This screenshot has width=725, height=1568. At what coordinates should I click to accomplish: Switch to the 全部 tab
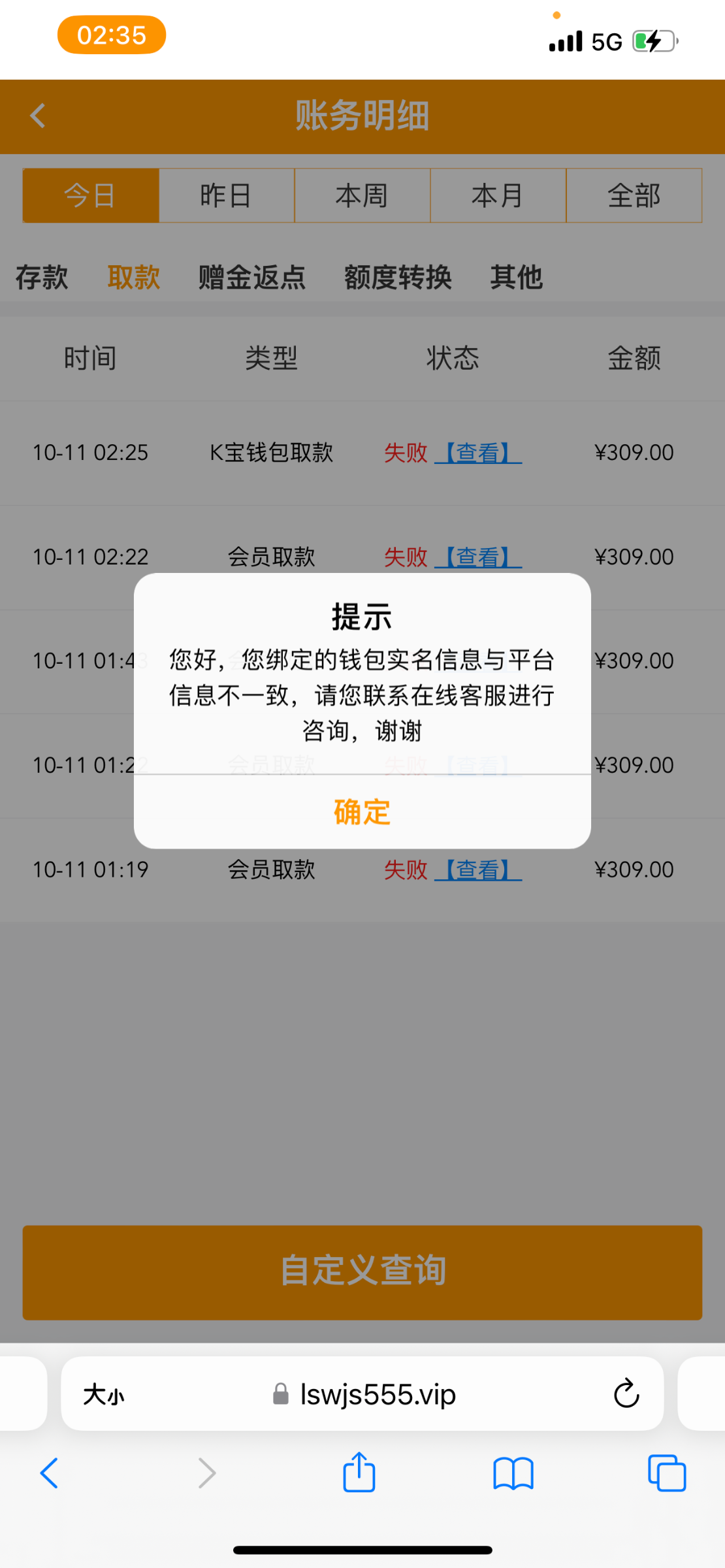coord(634,195)
